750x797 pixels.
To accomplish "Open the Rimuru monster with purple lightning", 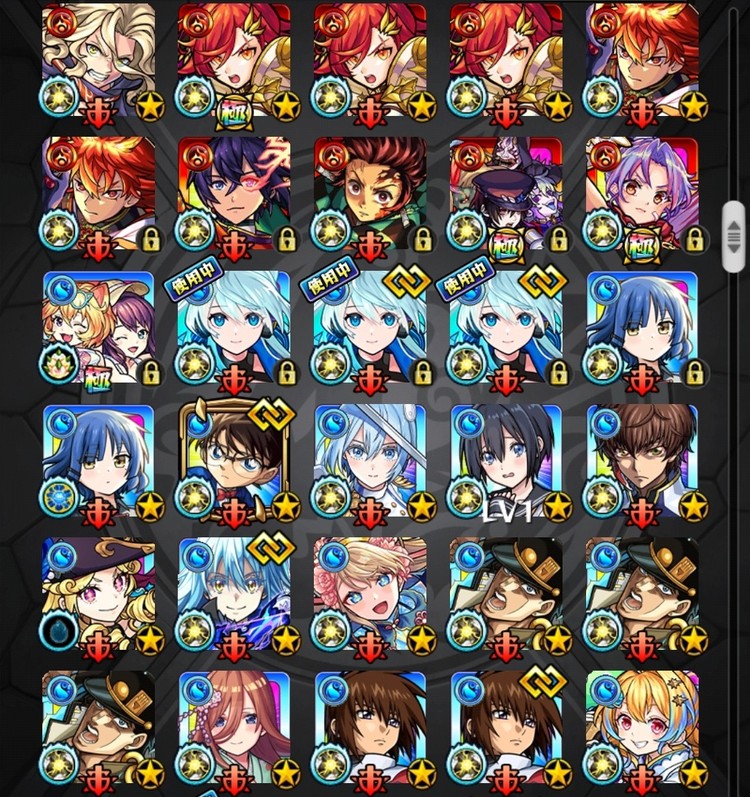I will click(234, 594).
